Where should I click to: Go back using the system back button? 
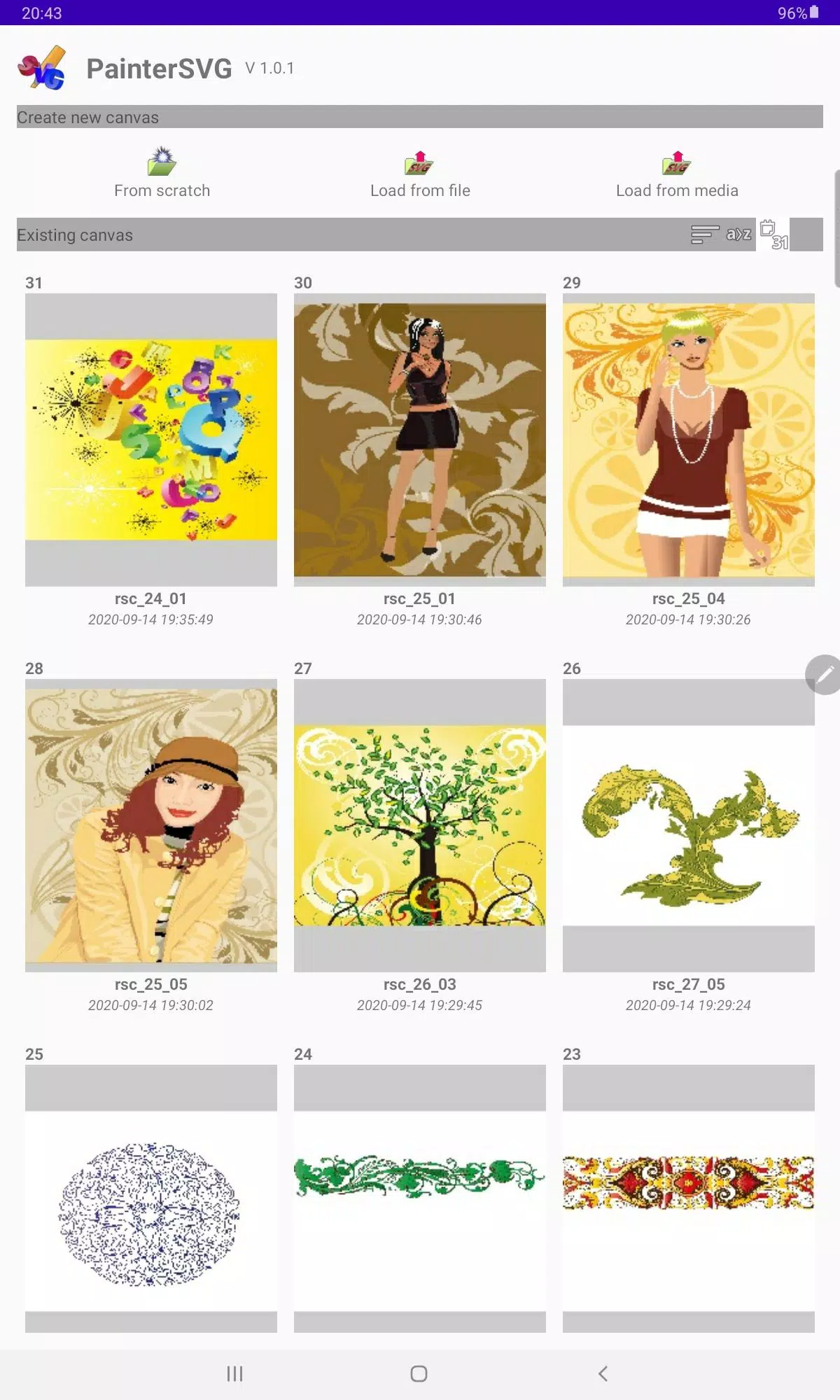pos(603,1373)
